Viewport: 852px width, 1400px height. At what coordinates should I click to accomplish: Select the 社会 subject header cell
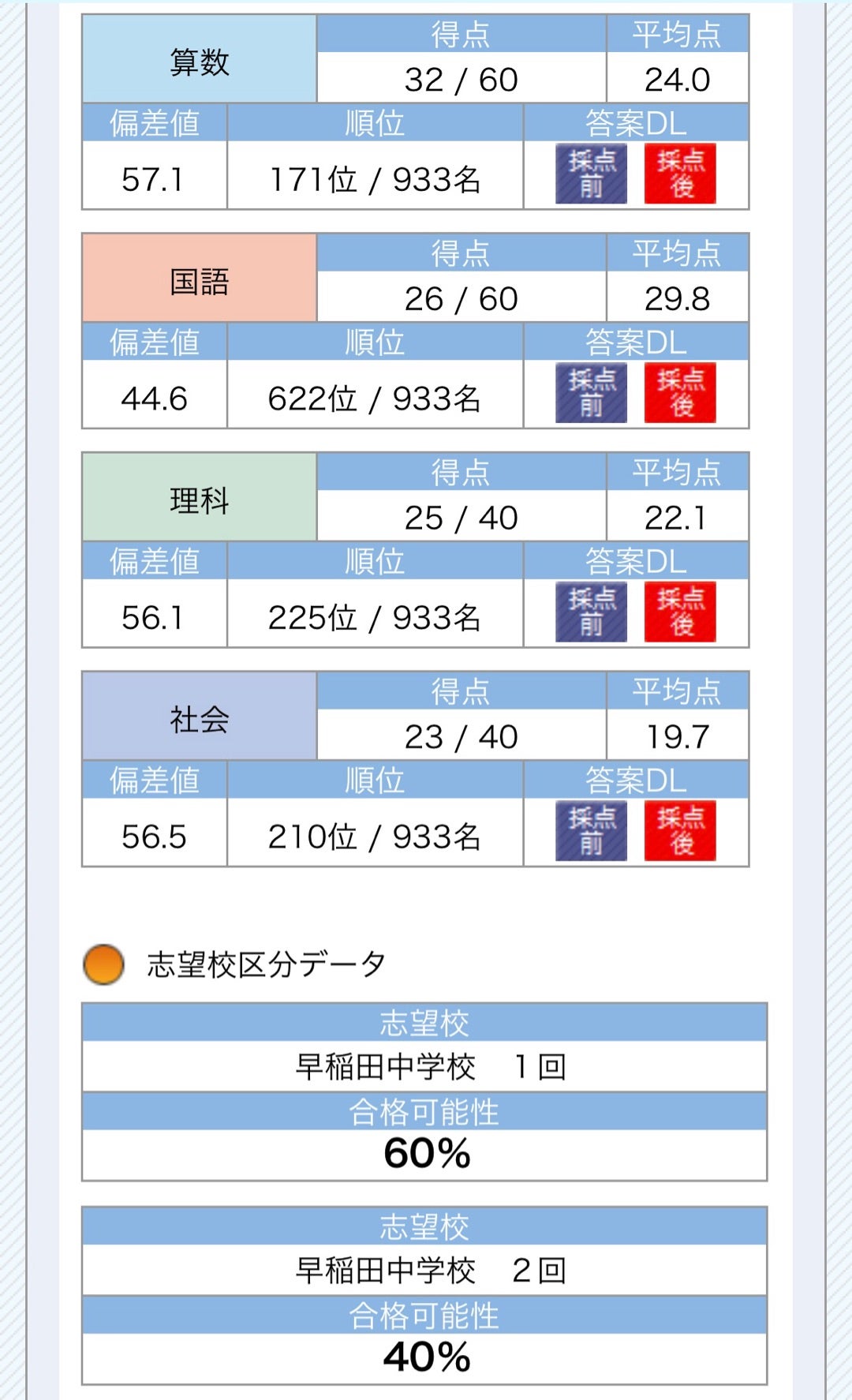(197, 717)
